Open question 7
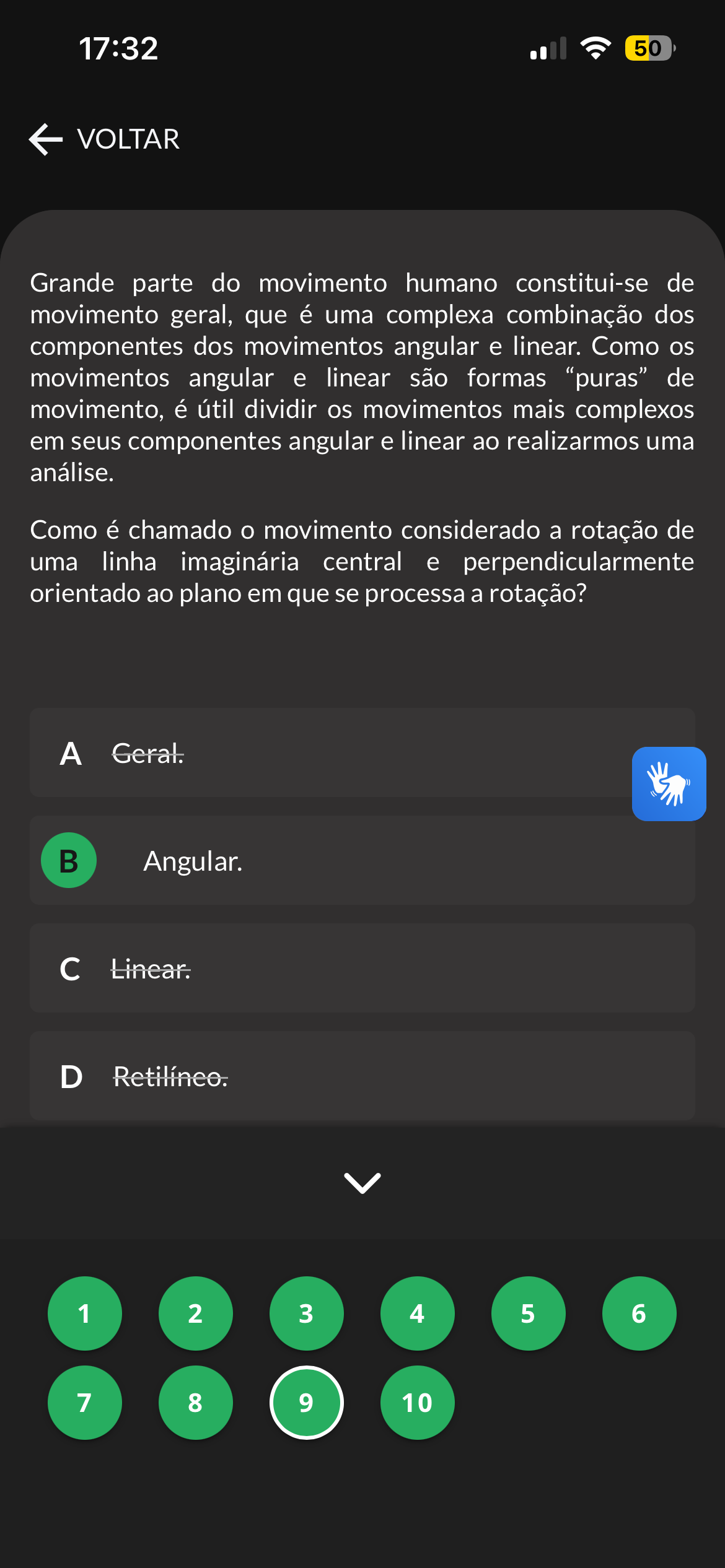The height and width of the screenshot is (1568, 725). pos(85,1403)
